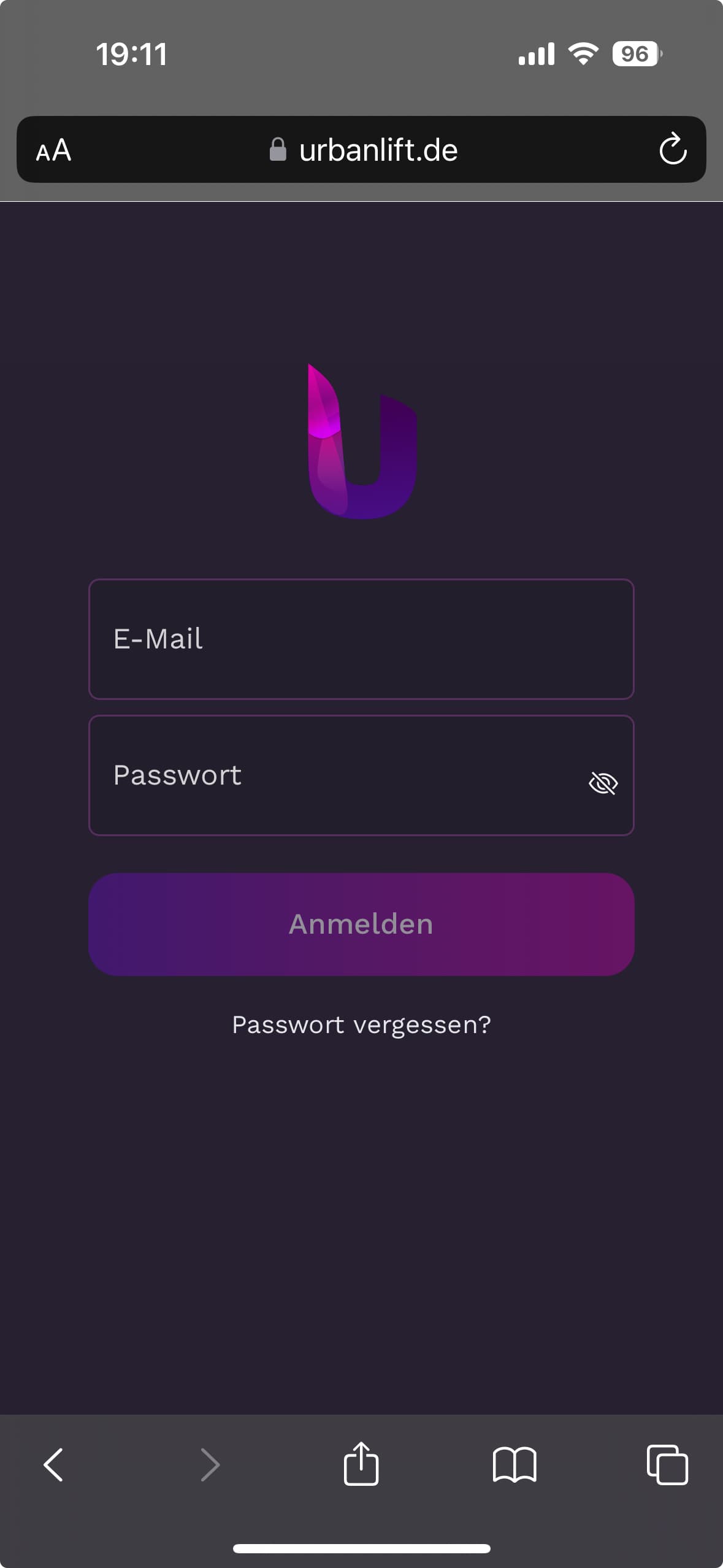Show all open browser tabs
Image resolution: width=723 pixels, height=1568 pixels.
(x=667, y=1465)
